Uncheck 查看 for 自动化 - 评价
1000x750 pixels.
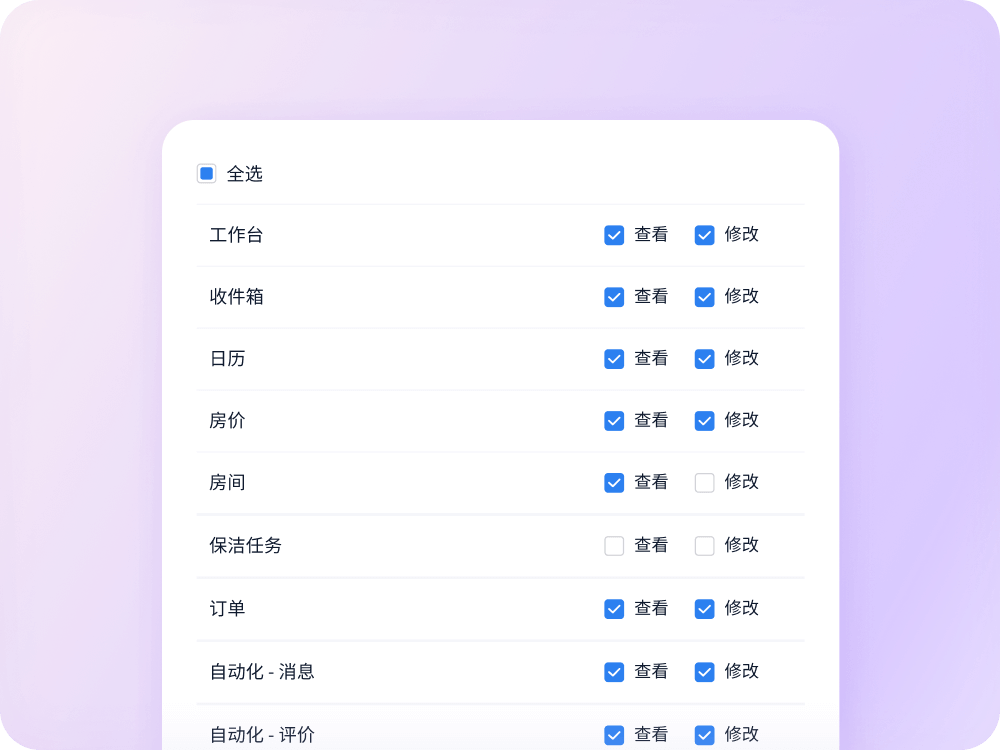pos(614,735)
